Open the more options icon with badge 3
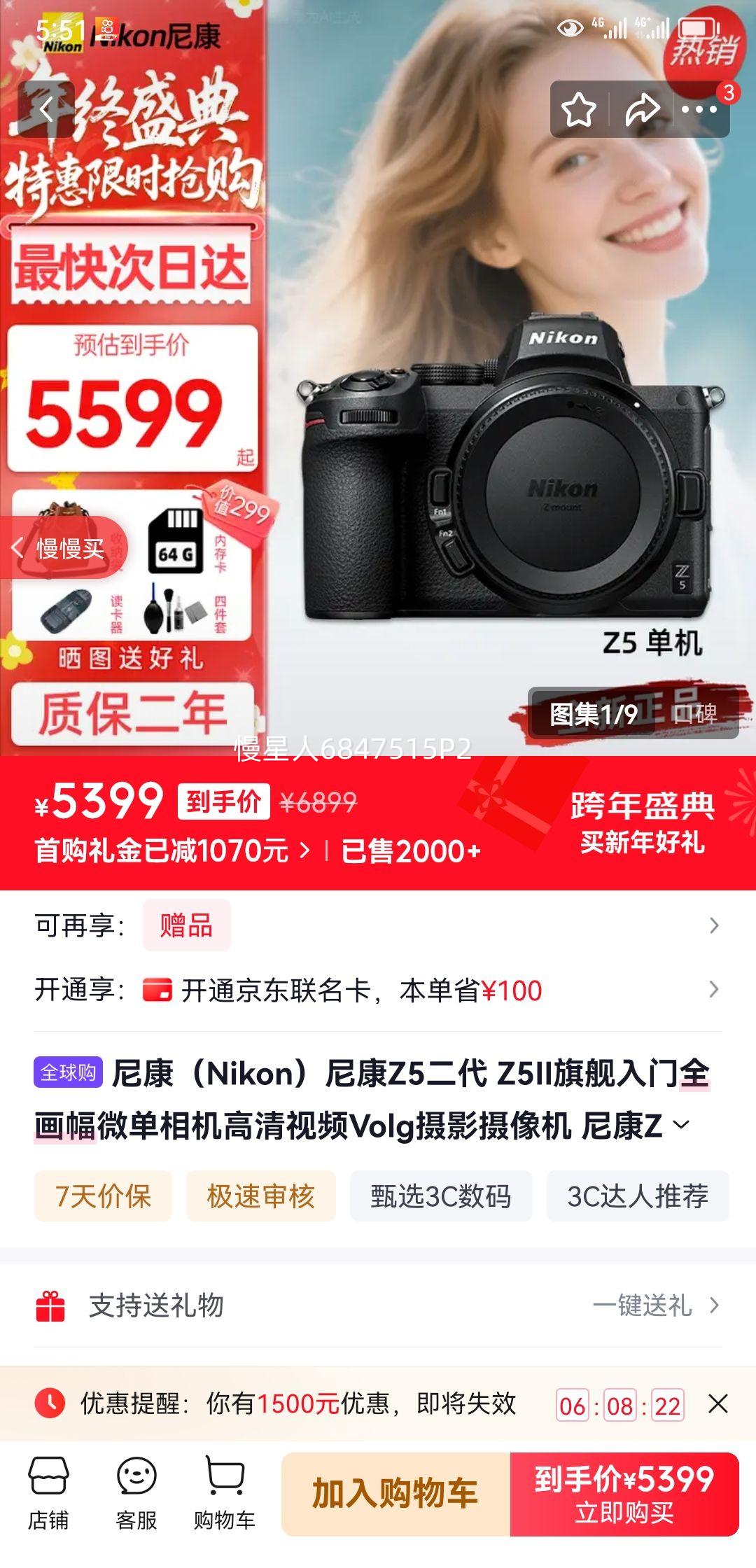Screen dimensions: 756x1568 pyautogui.click(x=700, y=111)
